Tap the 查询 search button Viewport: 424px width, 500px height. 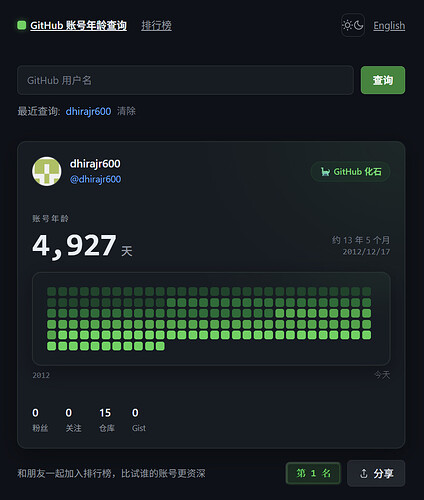(383, 80)
